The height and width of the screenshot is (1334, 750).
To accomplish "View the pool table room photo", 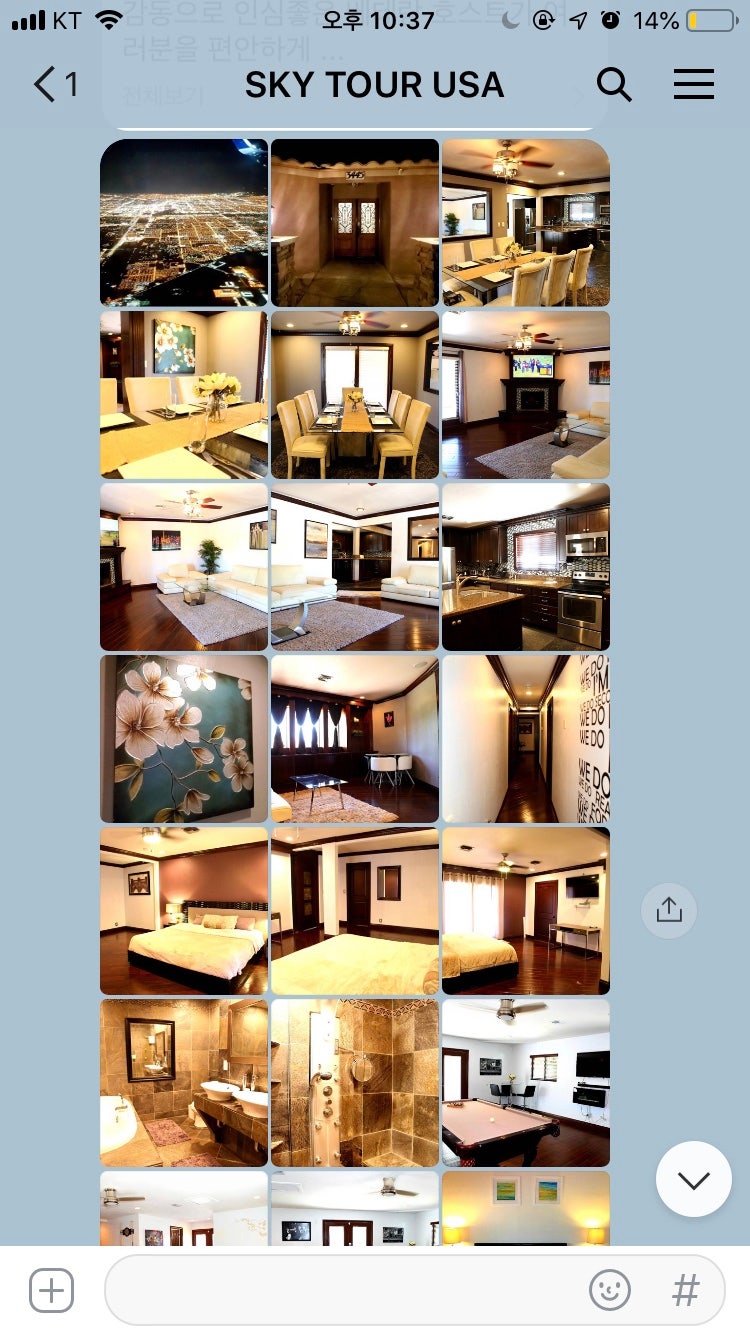I will point(526,1083).
